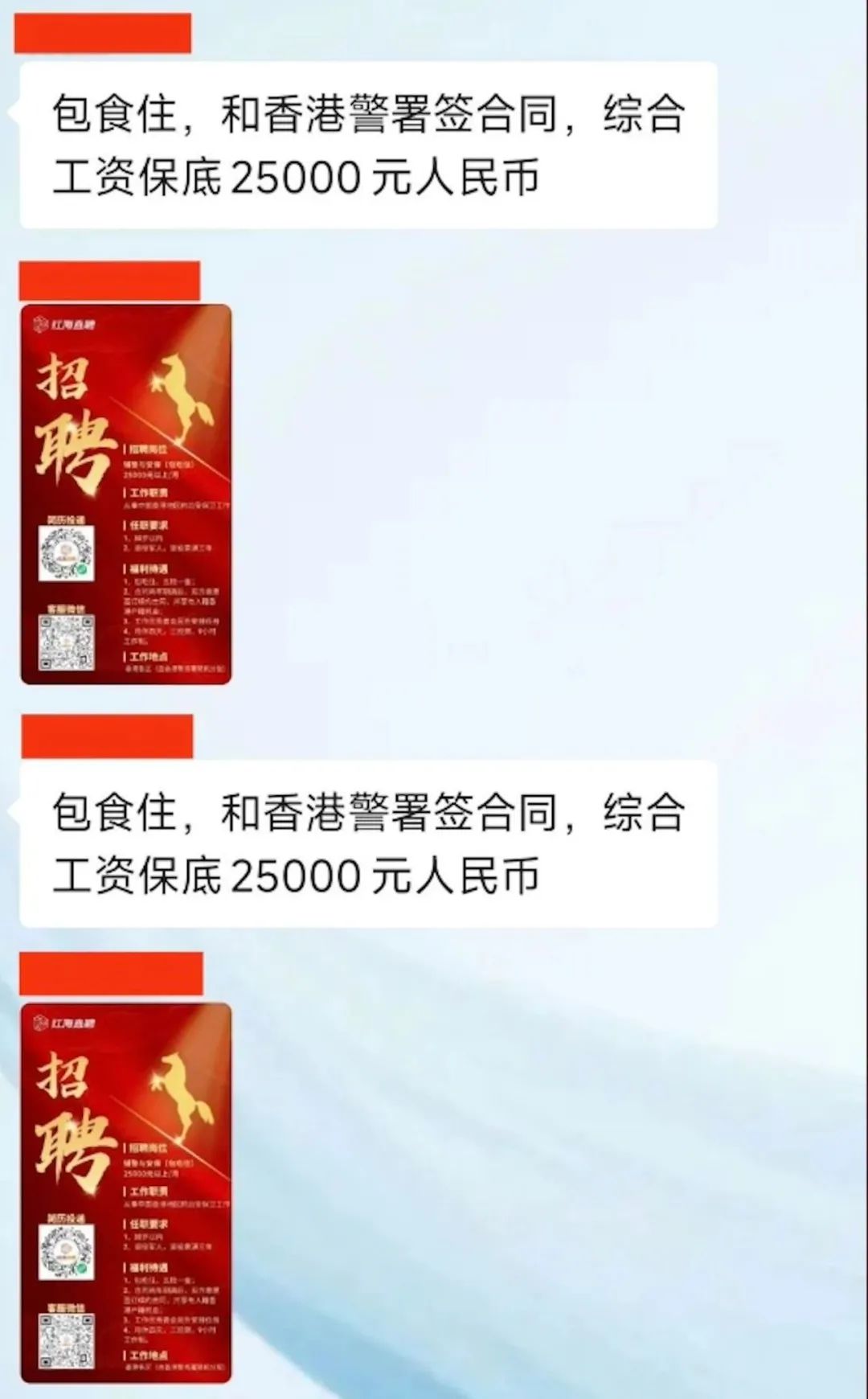The width and height of the screenshot is (868, 1399).
Task: Open the most recent recruitment poster image
Action: [x=126, y=1193]
